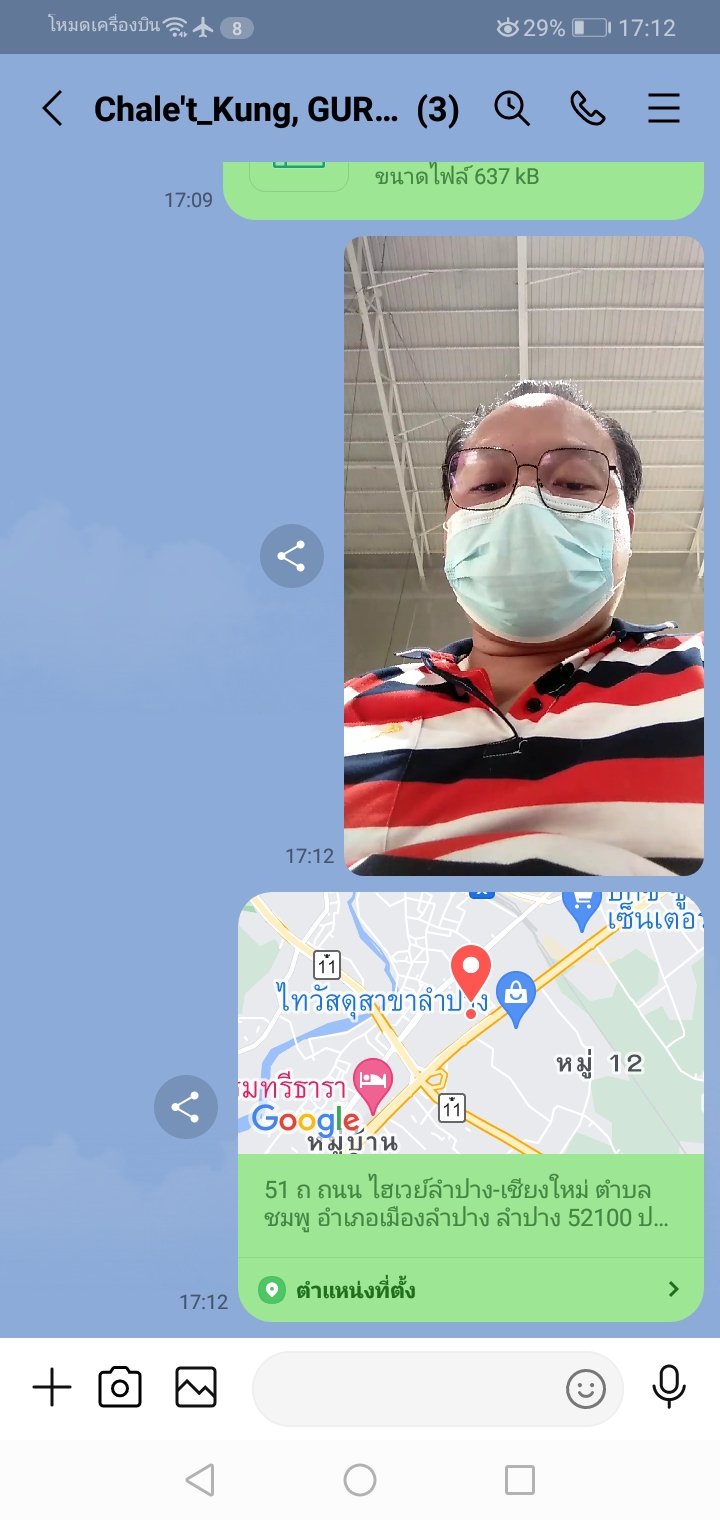Viewport: 720px width, 1520px height.
Task: Open system recent apps
Action: click(x=520, y=1480)
